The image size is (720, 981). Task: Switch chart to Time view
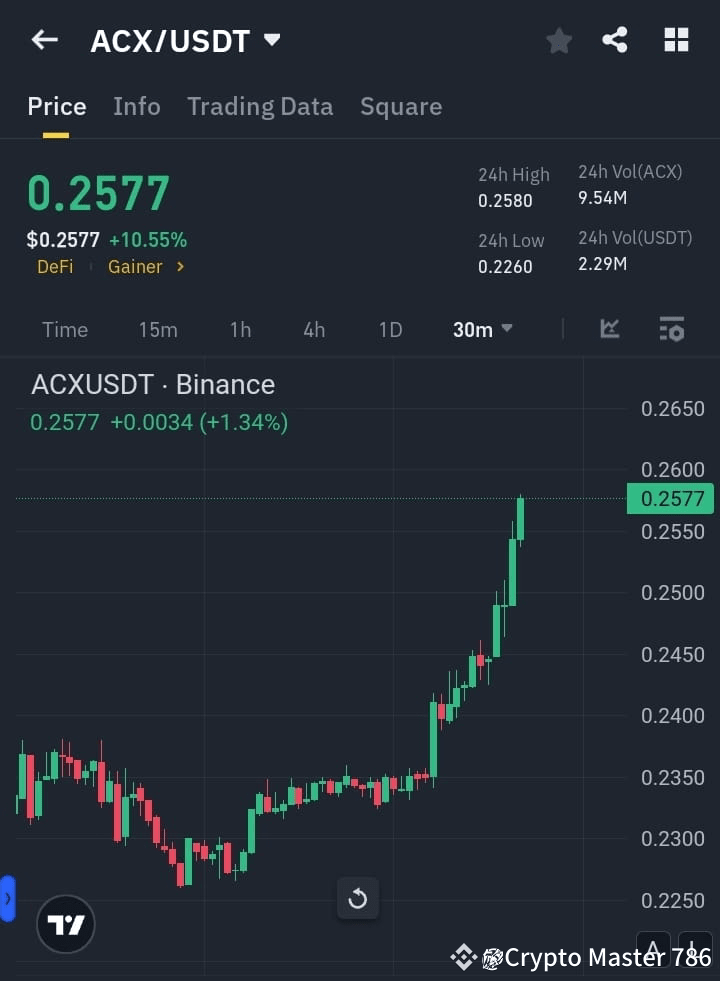click(x=64, y=329)
